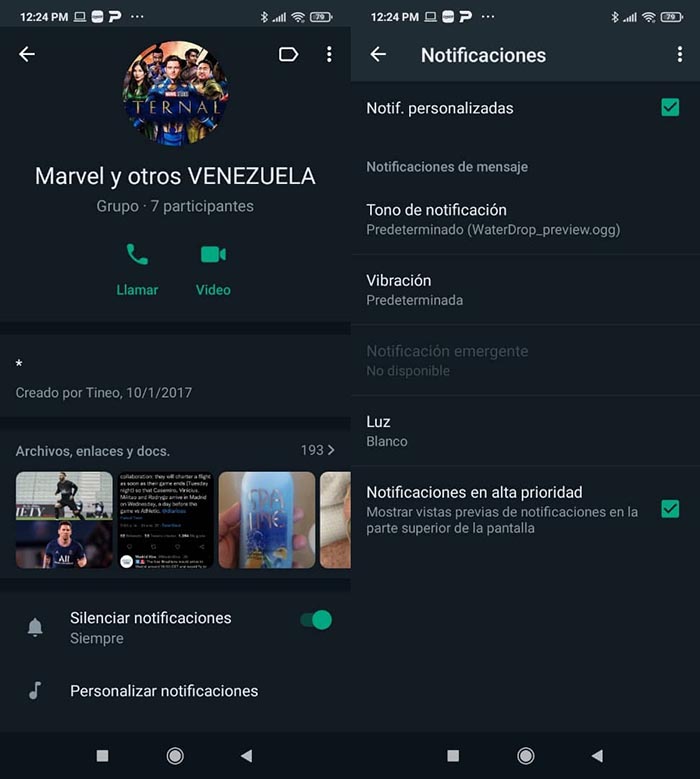The height and width of the screenshot is (779, 700).
Task: Open the overflow menu on the Notificaciones screen
Action: point(680,55)
